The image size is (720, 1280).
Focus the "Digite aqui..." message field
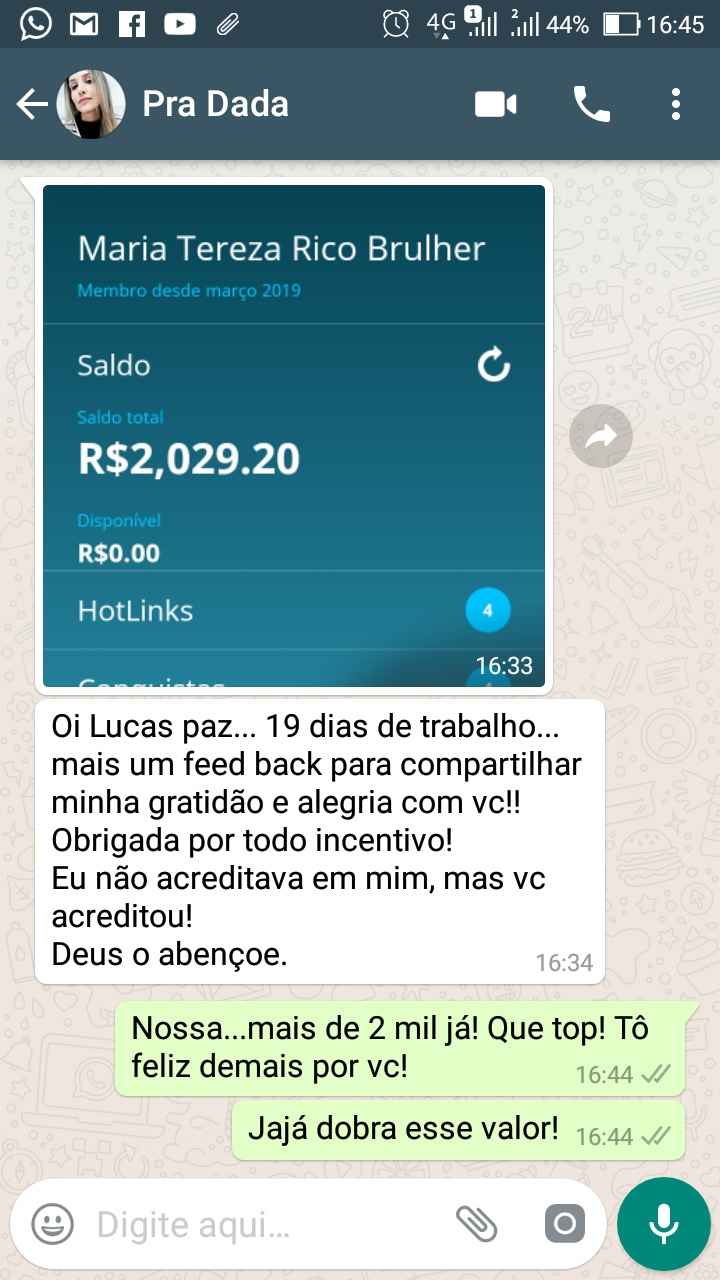[x=260, y=1224]
